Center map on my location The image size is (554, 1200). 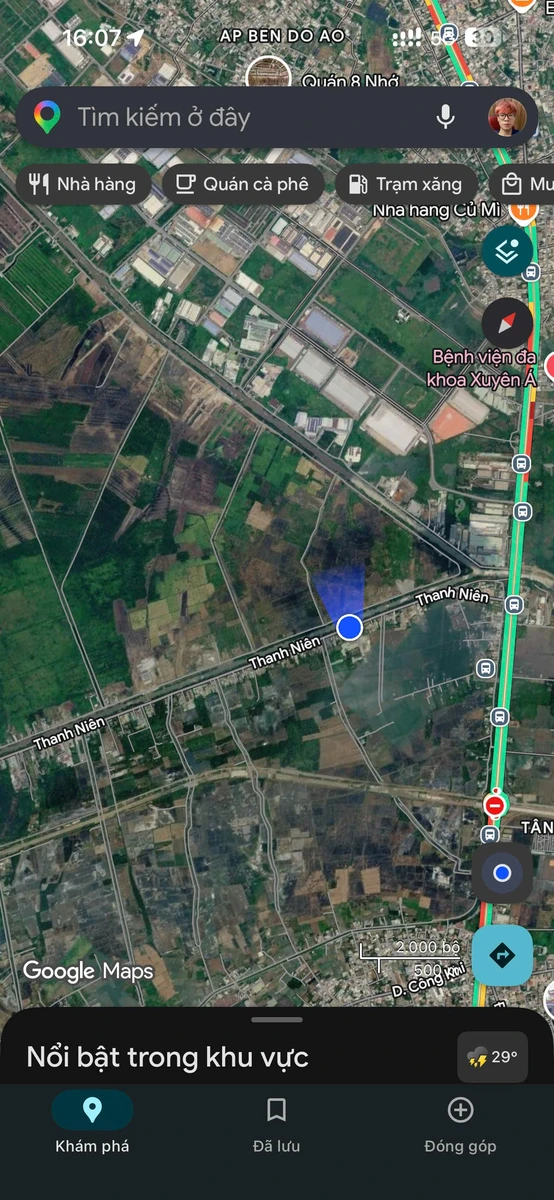click(x=502, y=873)
